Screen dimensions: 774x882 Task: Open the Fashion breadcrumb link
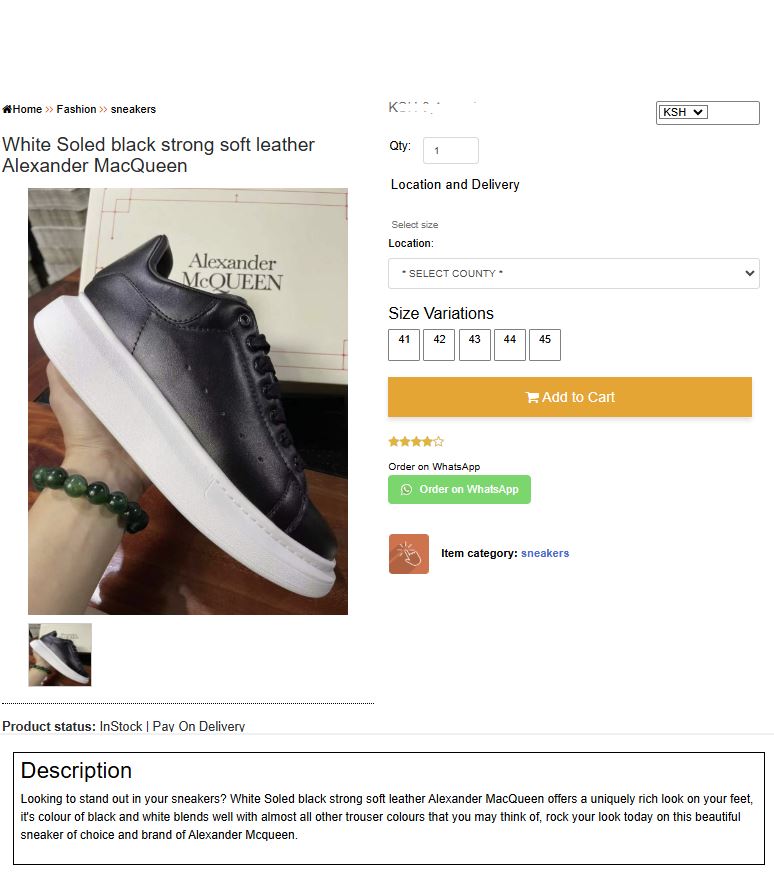coord(76,109)
